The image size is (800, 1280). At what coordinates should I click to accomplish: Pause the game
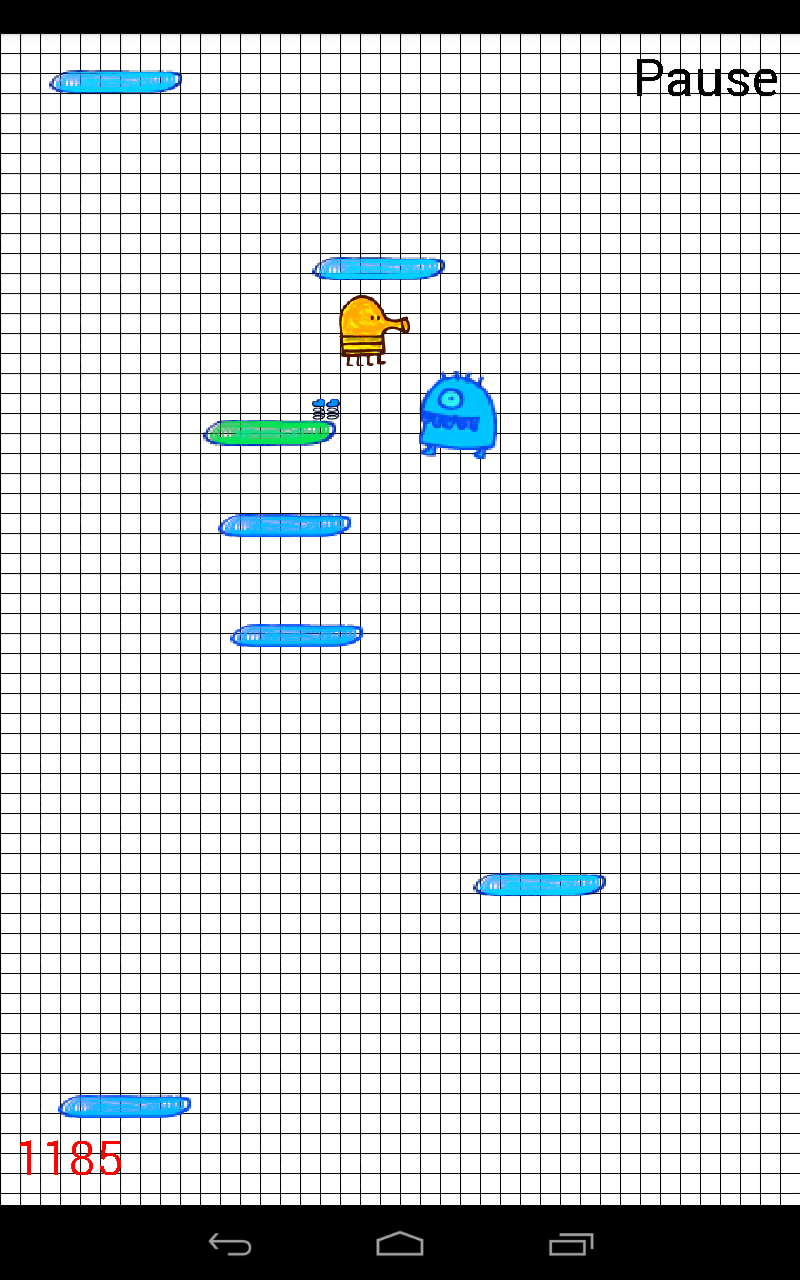tap(706, 78)
